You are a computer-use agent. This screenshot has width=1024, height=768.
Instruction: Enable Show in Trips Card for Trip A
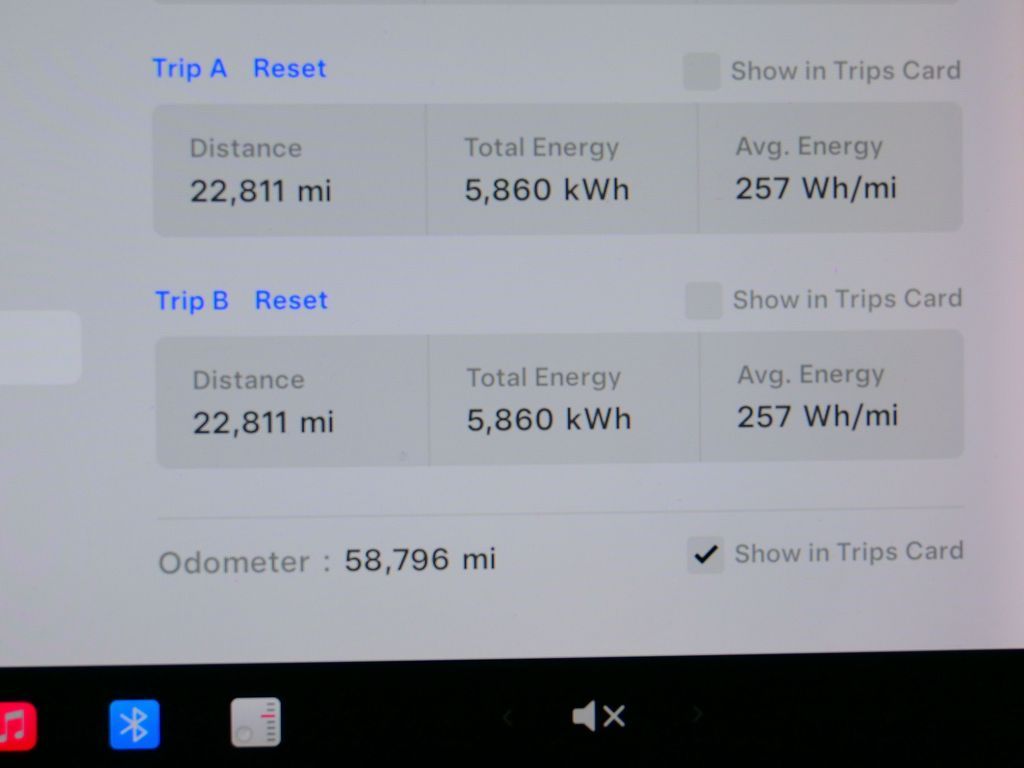click(701, 72)
